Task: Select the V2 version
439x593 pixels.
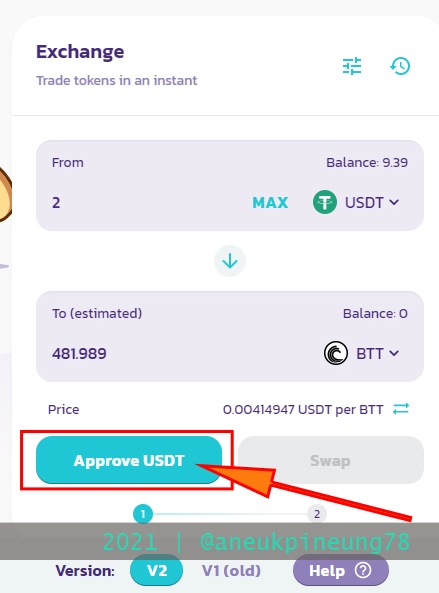Action: click(x=157, y=570)
